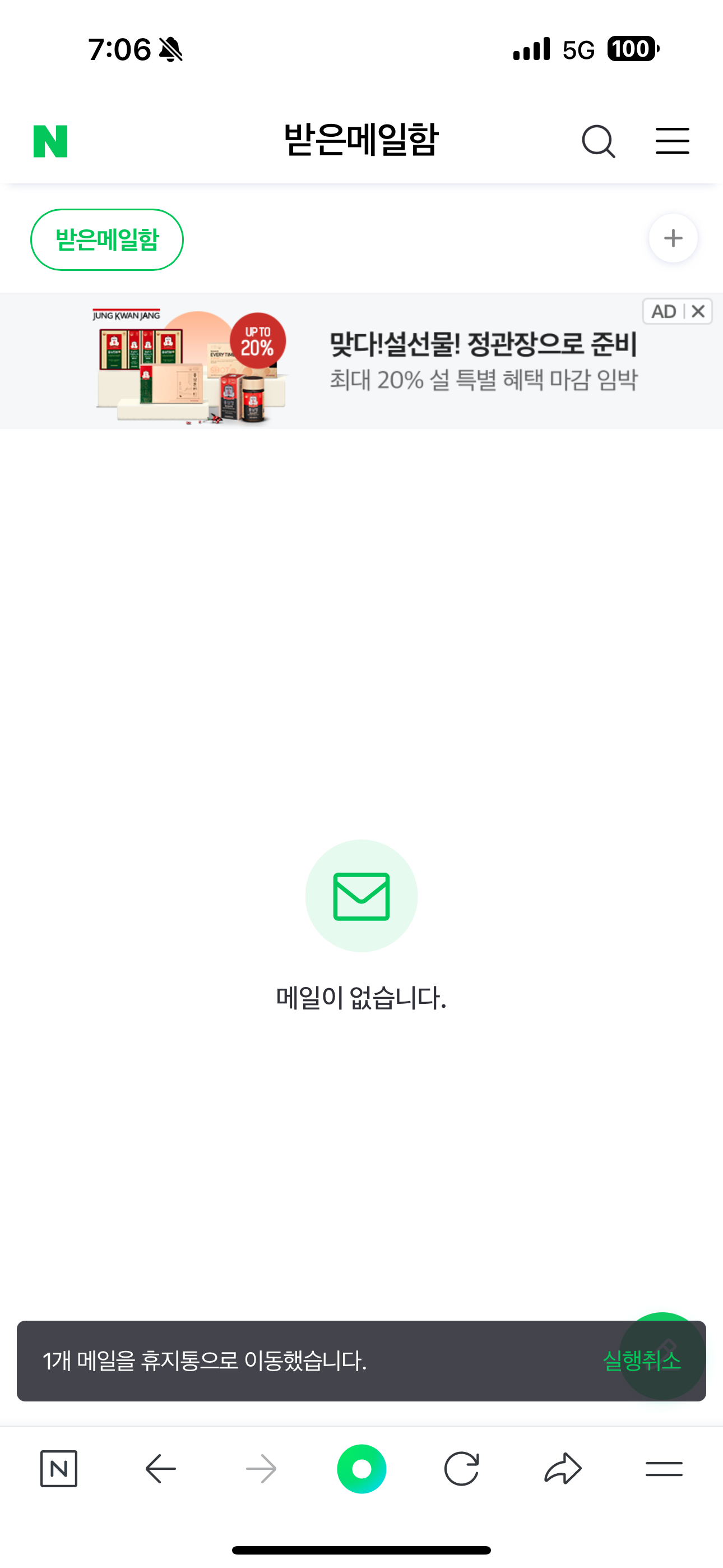Open the browser two-line menu
Screen dimensions: 723x1568
(x=664, y=1469)
